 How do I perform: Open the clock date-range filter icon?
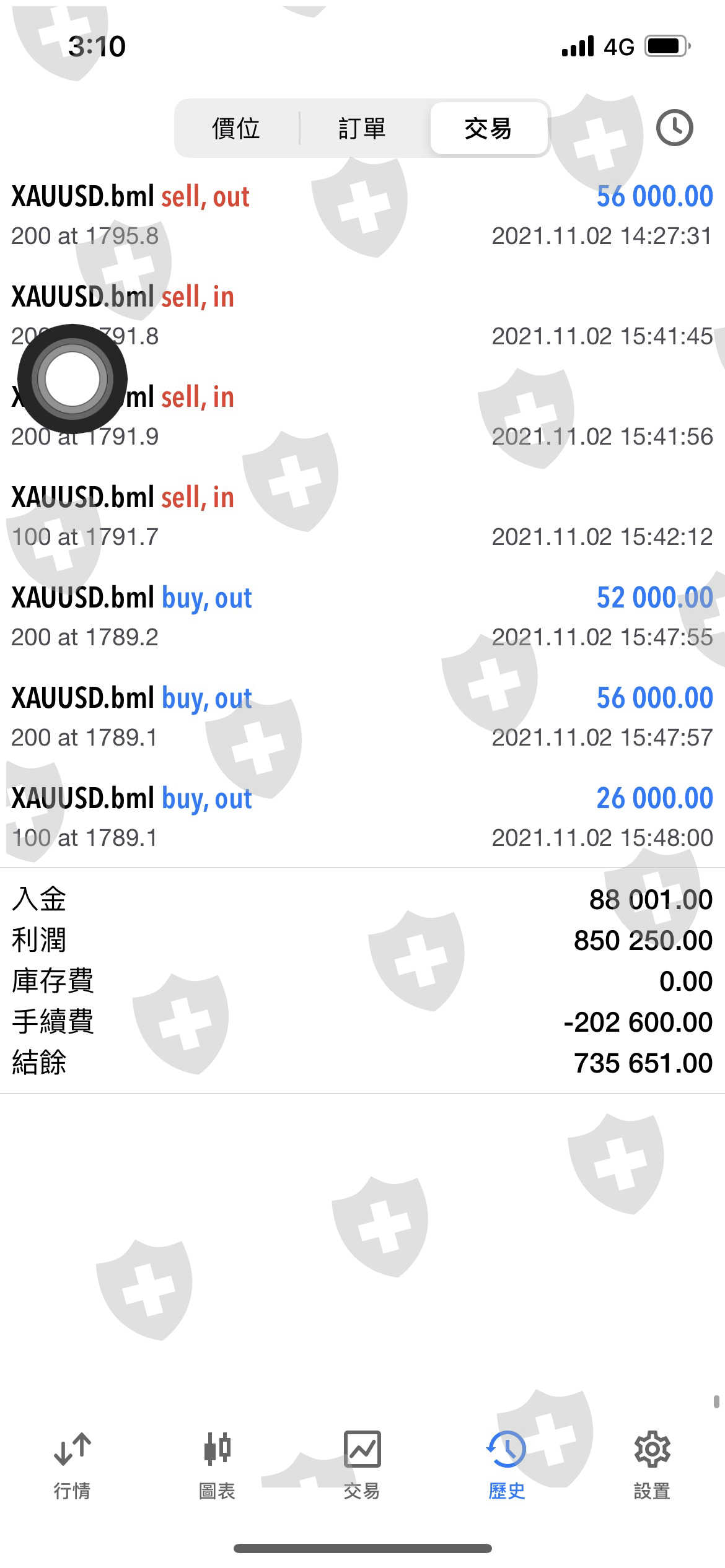[x=674, y=128]
